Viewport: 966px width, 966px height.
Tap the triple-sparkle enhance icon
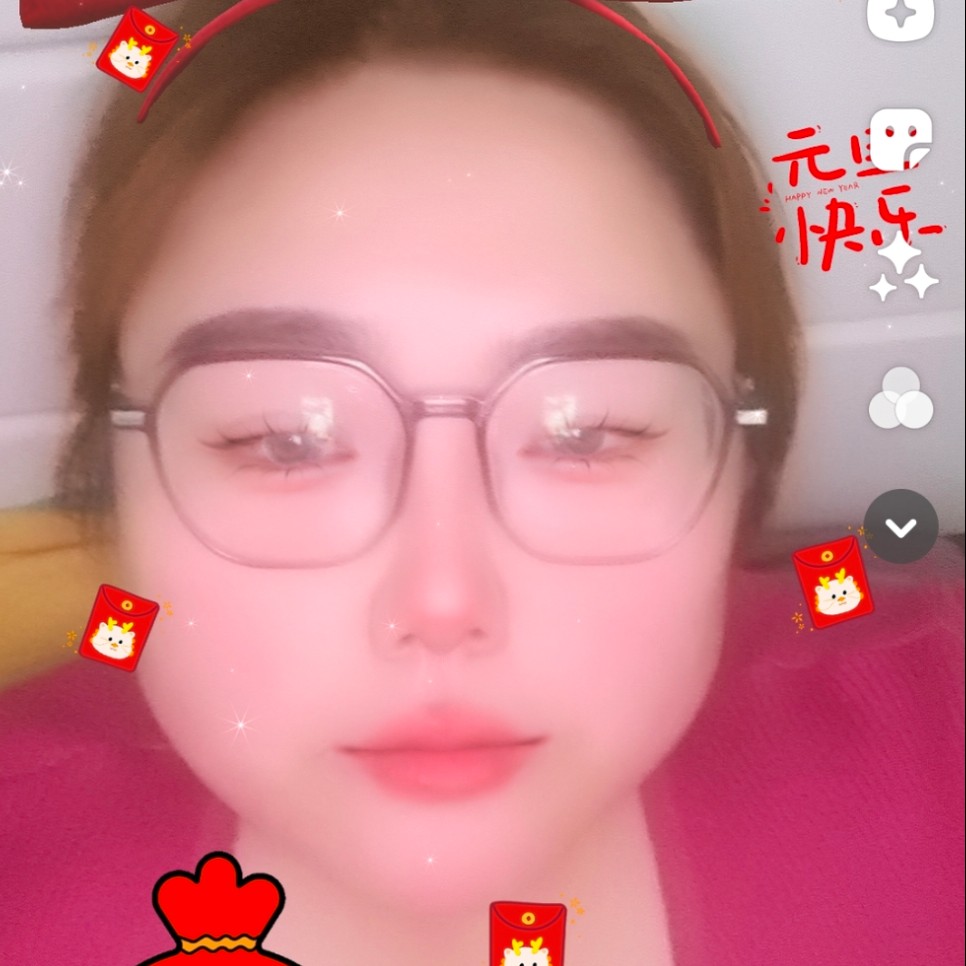(x=902, y=270)
